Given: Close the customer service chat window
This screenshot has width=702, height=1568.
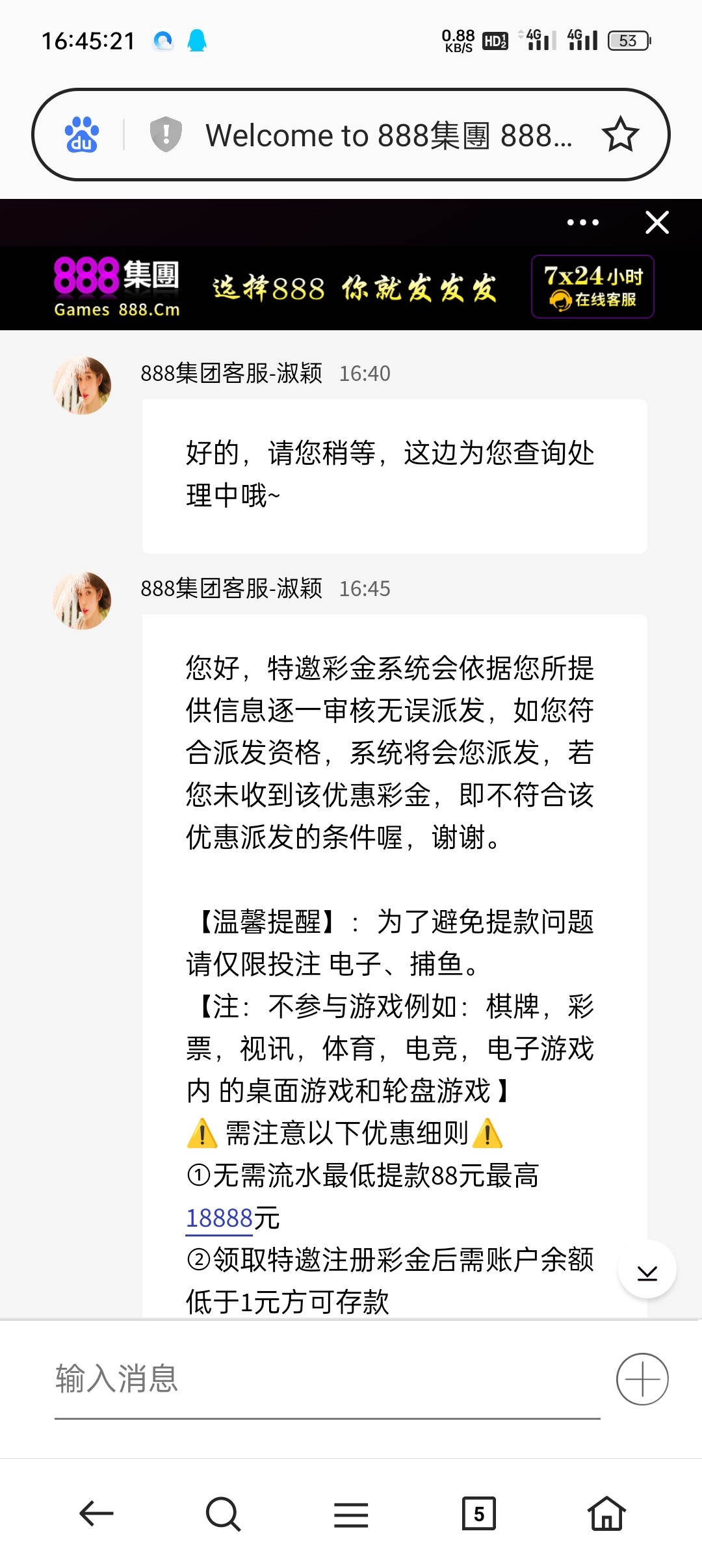Looking at the screenshot, I should [656, 222].
